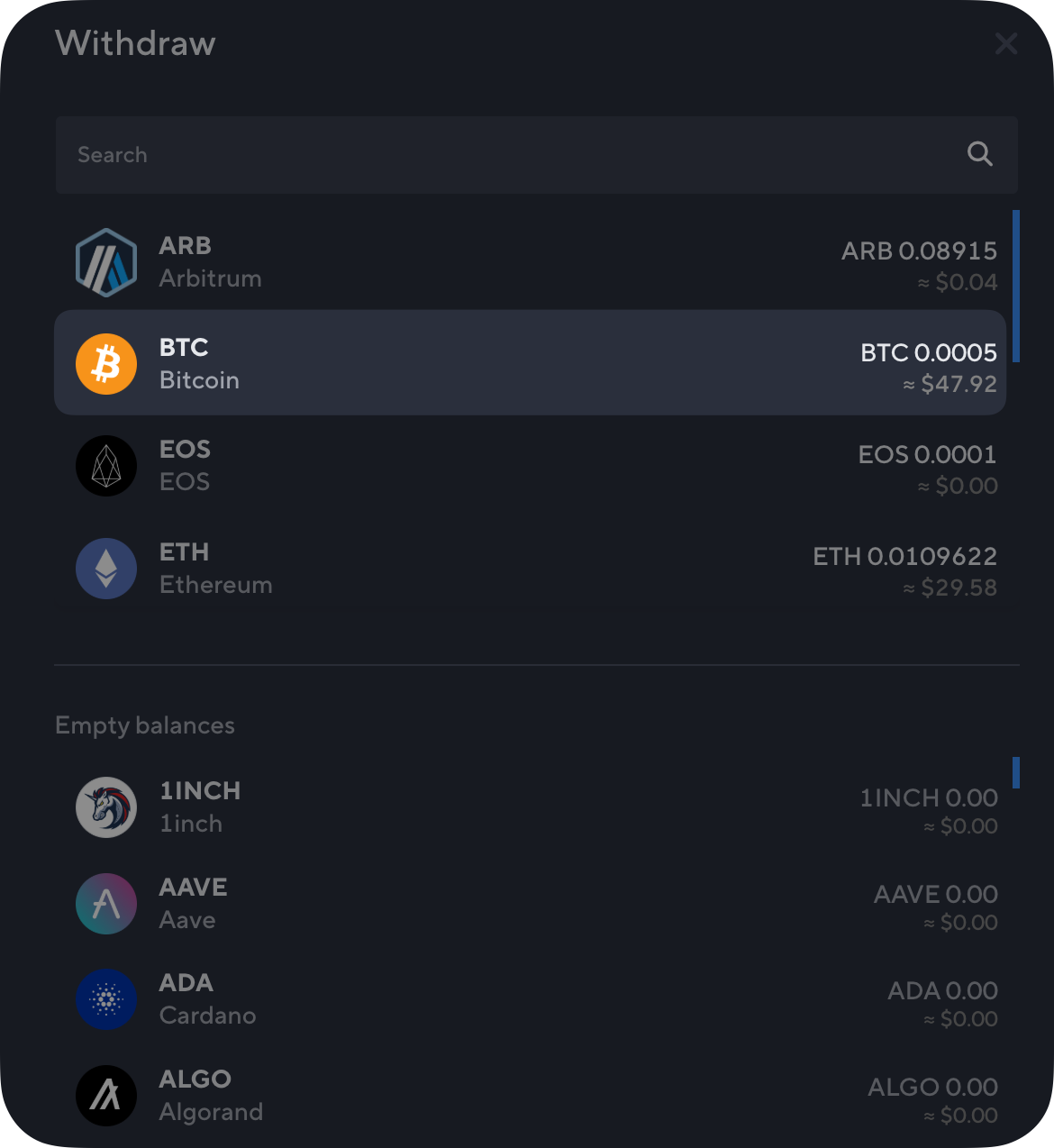Select the EOS balance row
This screenshot has height=1148, width=1054.
(527, 466)
